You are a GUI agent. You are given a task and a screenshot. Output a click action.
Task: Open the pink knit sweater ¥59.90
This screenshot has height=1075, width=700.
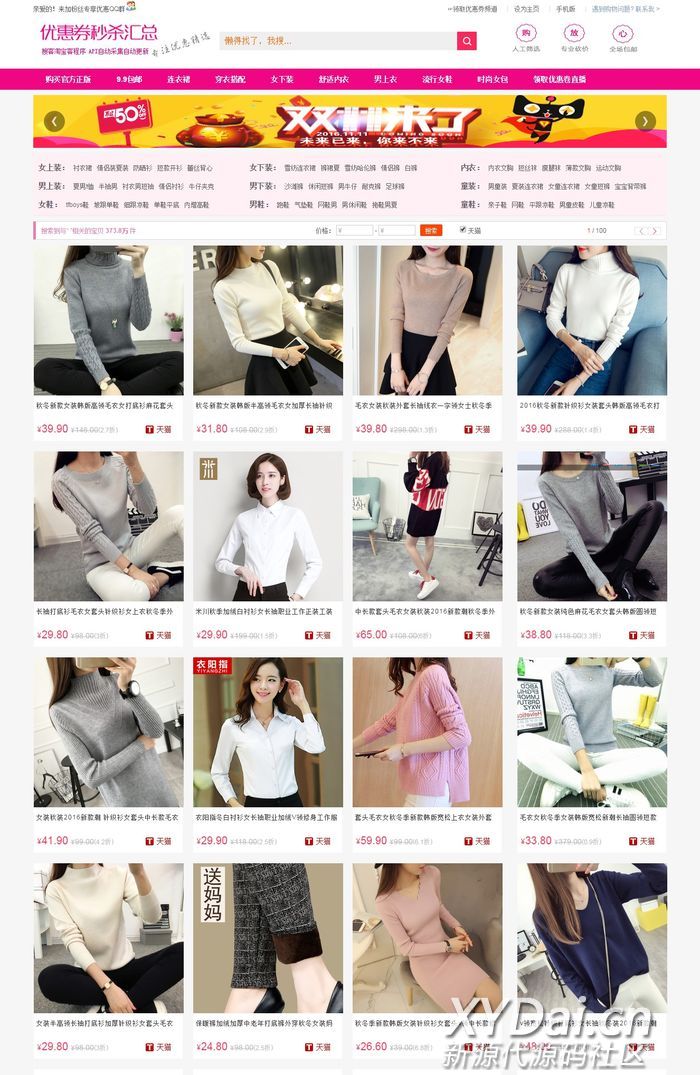(x=427, y=731)
